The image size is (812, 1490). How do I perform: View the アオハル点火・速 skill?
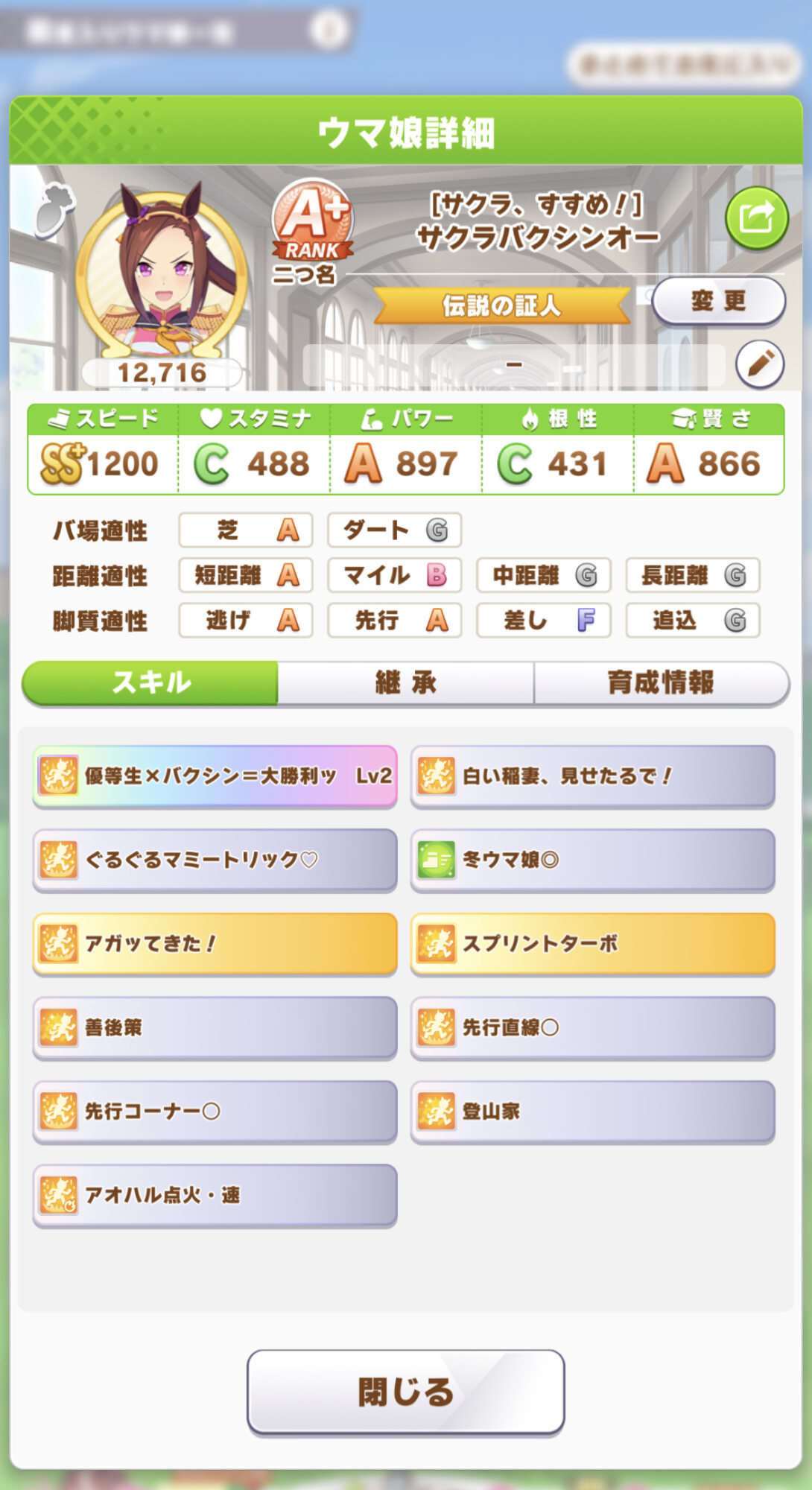click(x=215, y=1195)
